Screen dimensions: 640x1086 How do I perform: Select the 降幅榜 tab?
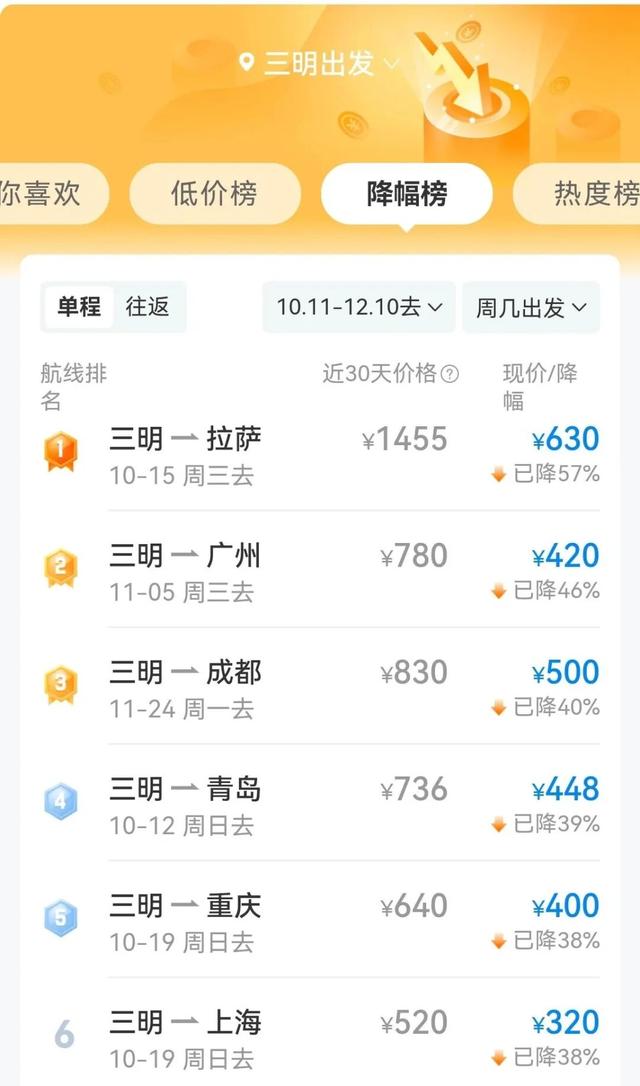point(407,194)
